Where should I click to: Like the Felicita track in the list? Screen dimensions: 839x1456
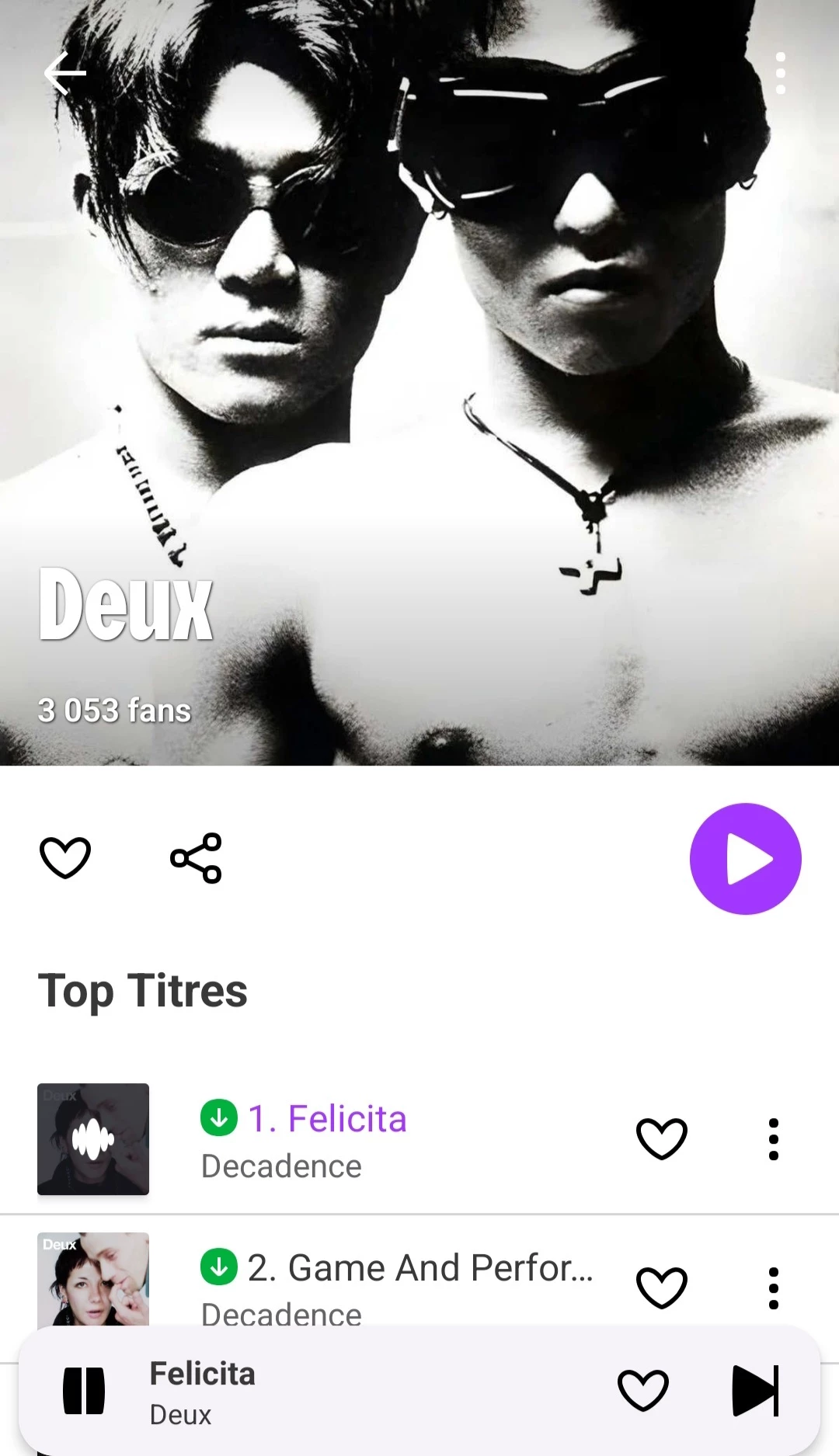[661, 1139]
